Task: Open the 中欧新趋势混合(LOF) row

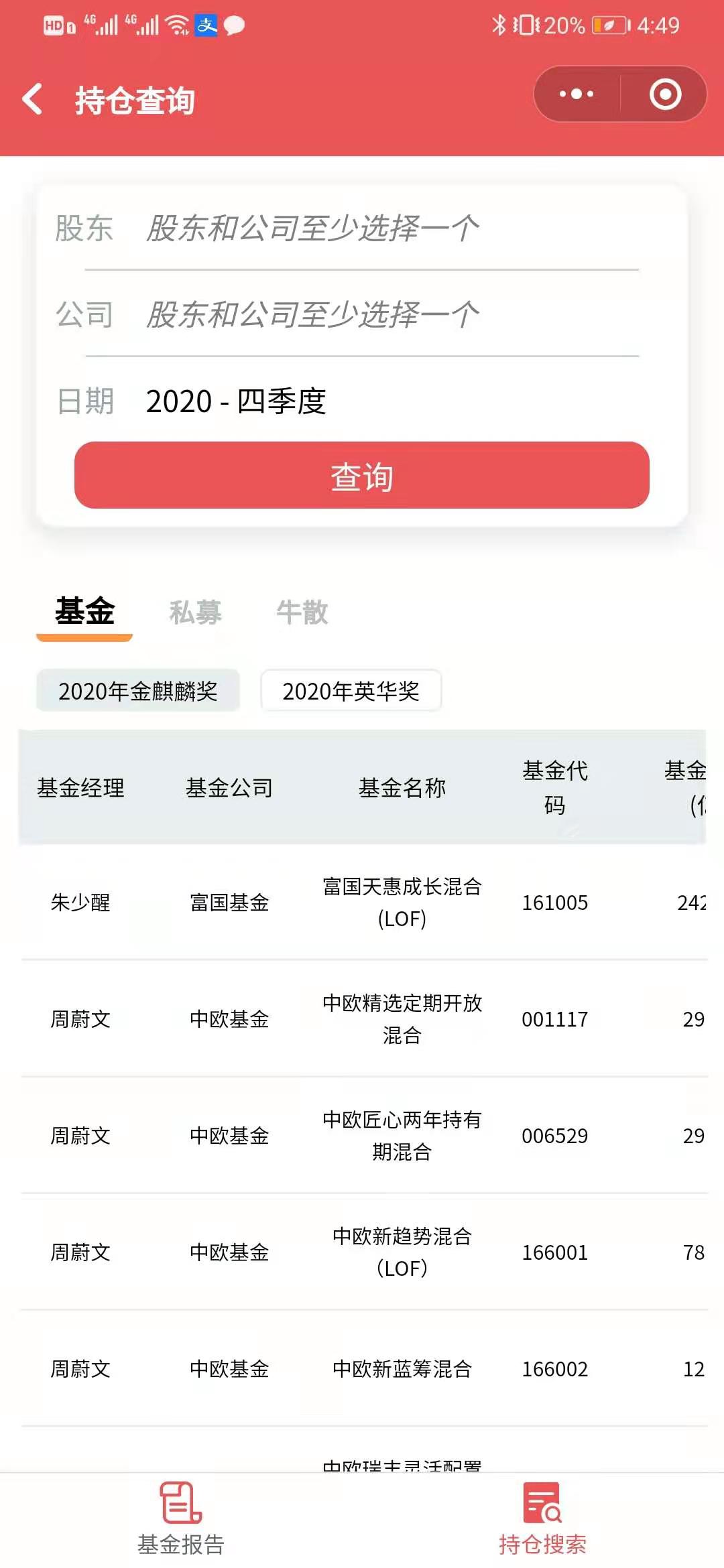Action: 362,1252
